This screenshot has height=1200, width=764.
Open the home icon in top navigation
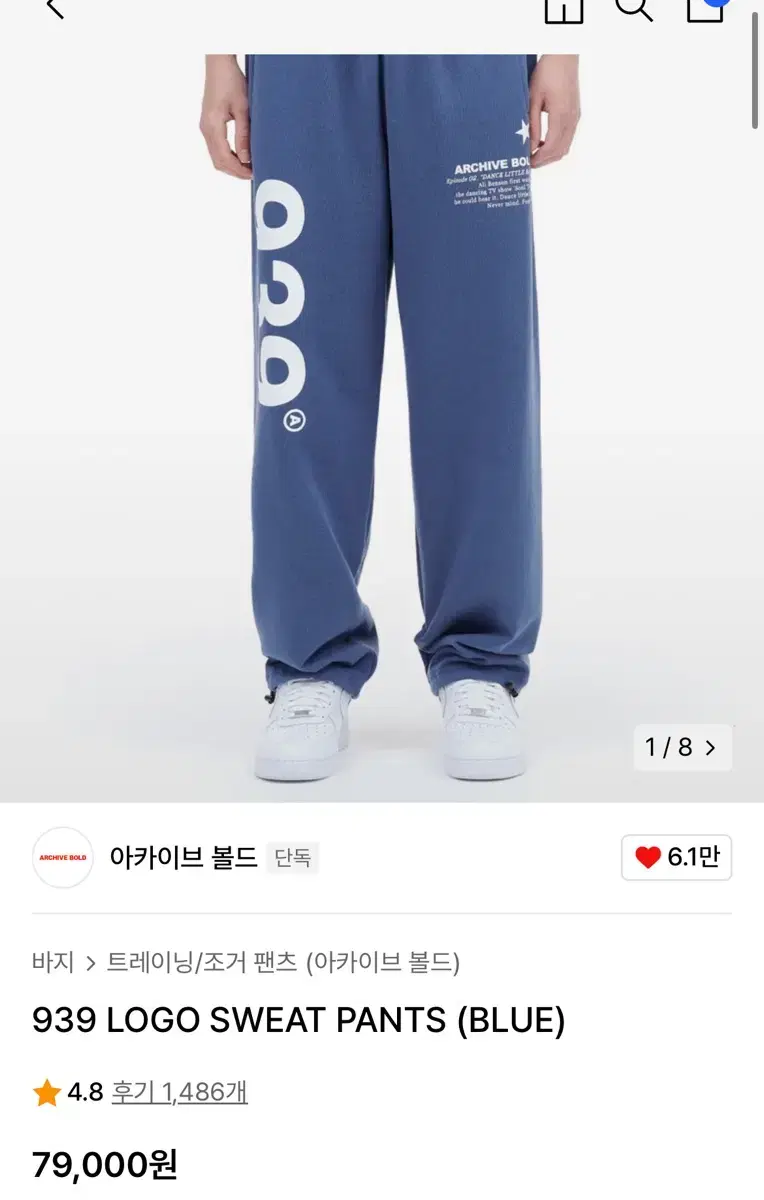click(x=565, y=8)
